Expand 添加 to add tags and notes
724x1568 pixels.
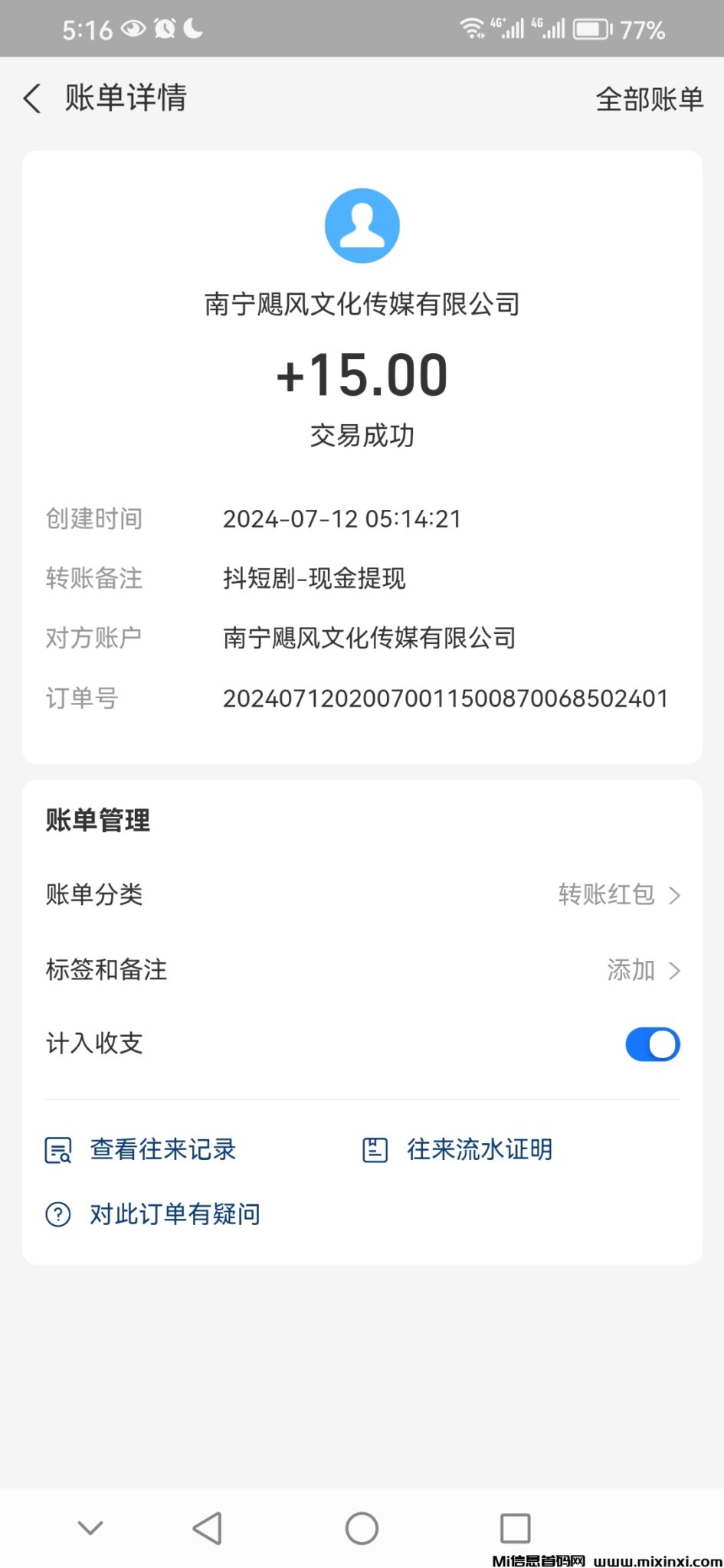point(628,969)
